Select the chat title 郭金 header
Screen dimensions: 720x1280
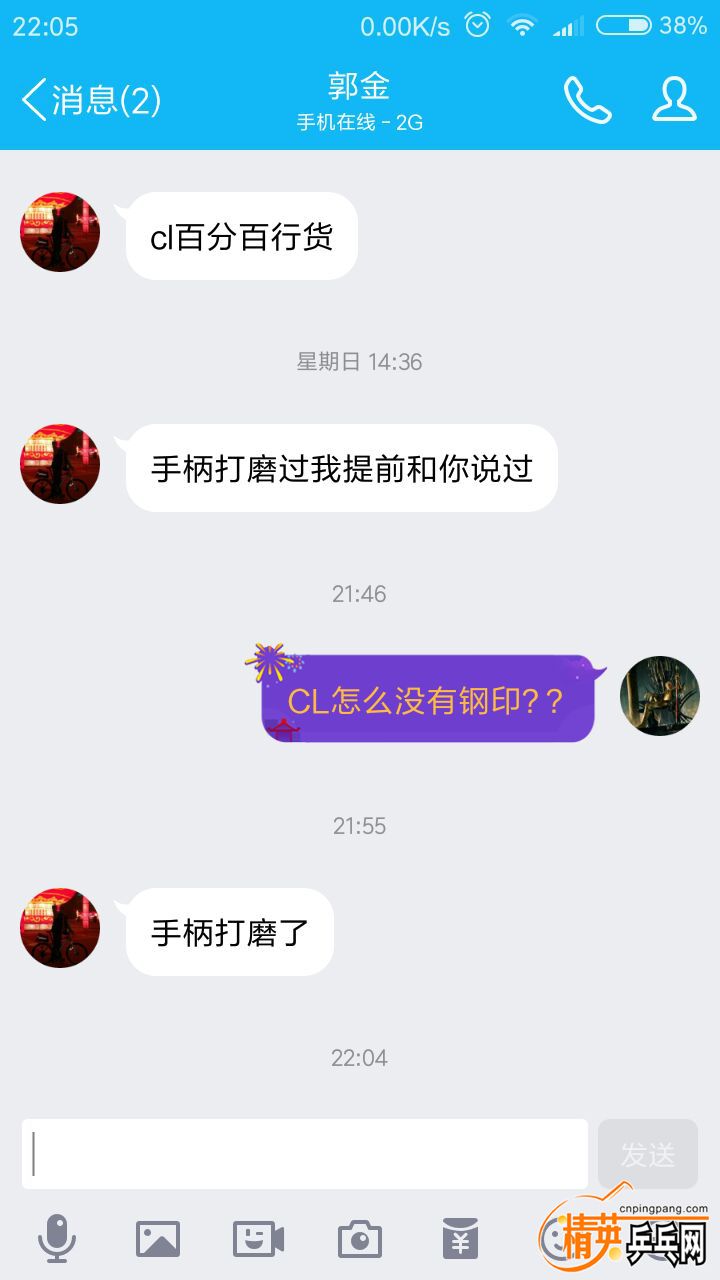(x=360, y=88)
